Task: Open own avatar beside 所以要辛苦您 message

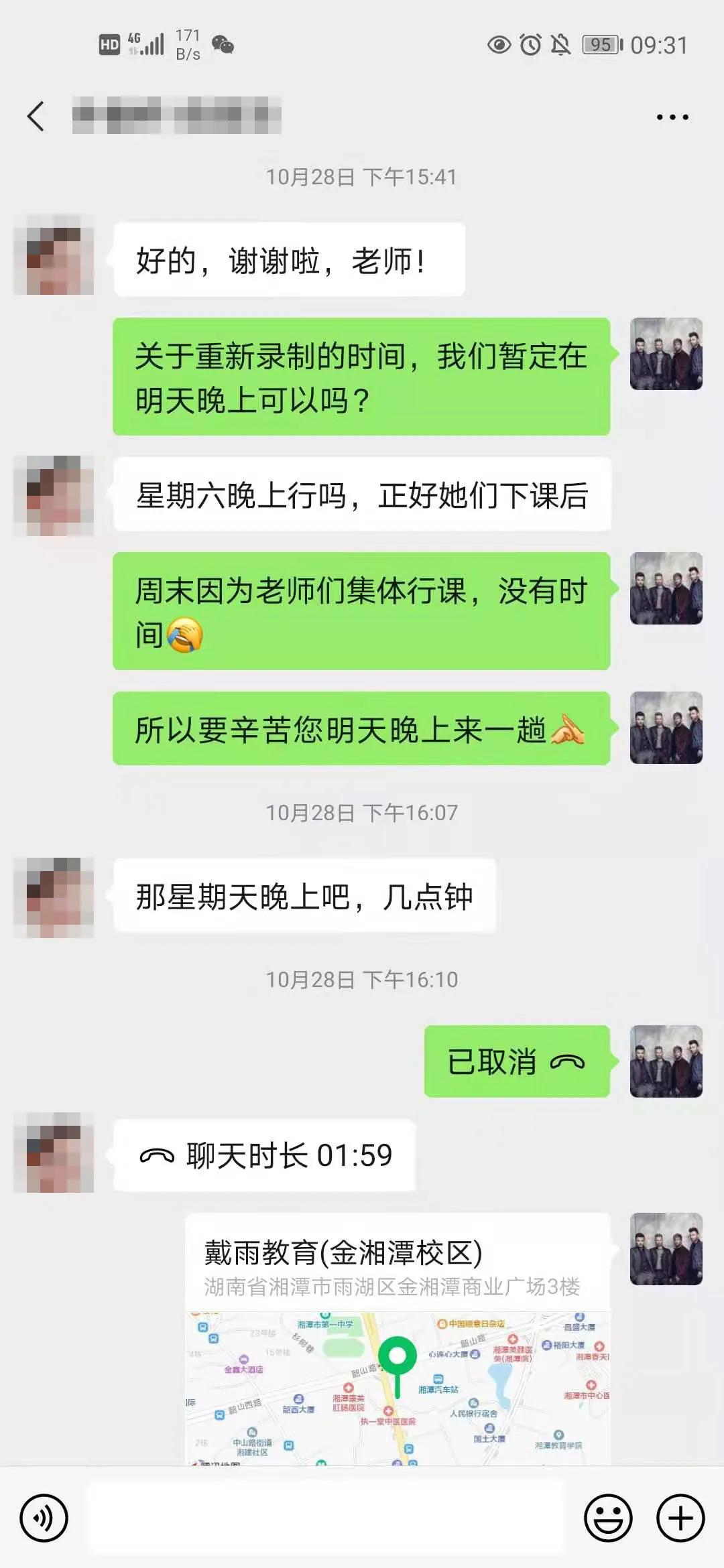Action: (666, 728)
